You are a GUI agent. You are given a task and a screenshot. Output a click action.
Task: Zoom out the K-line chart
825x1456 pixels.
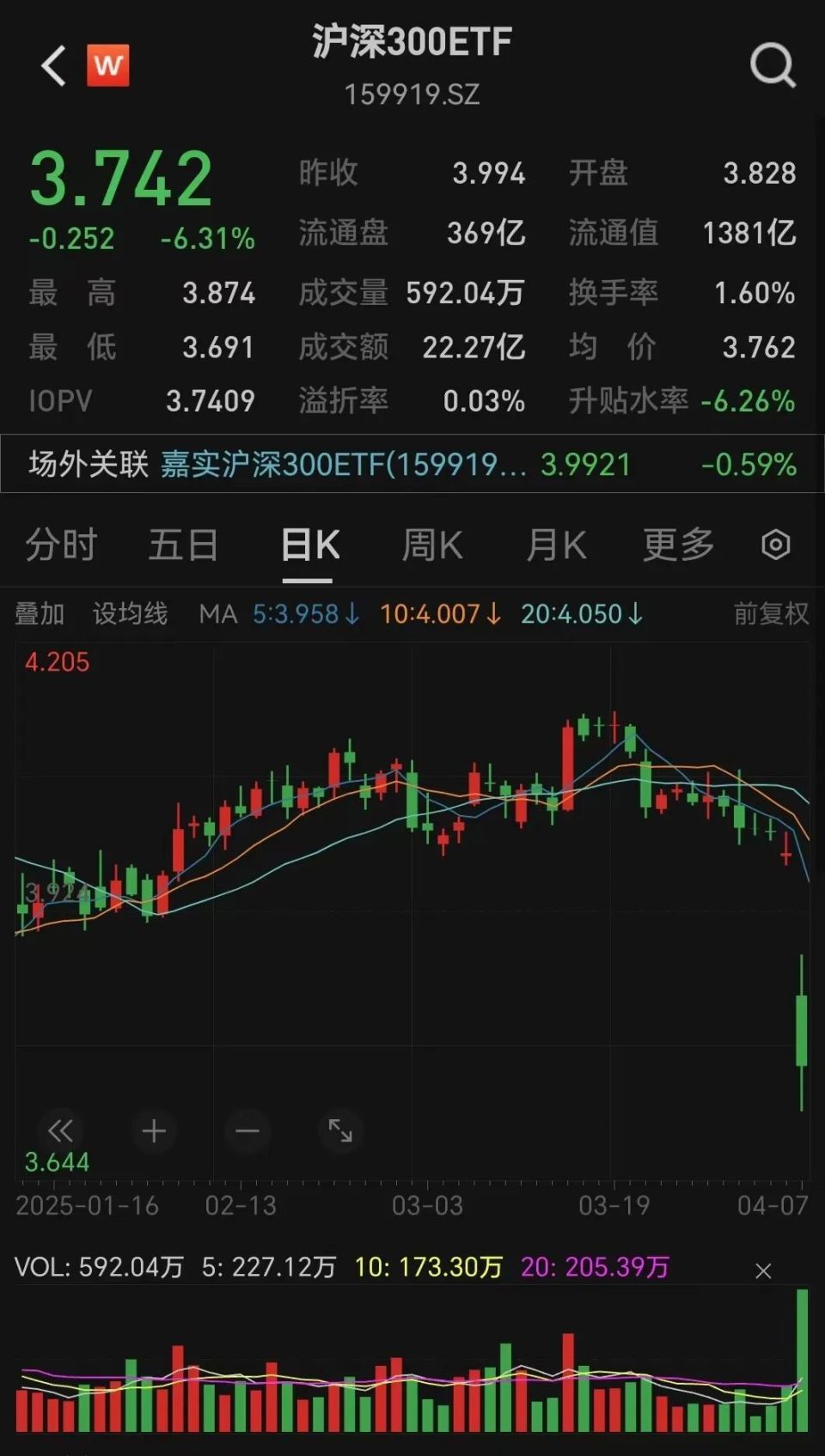tap(247, 1130)
